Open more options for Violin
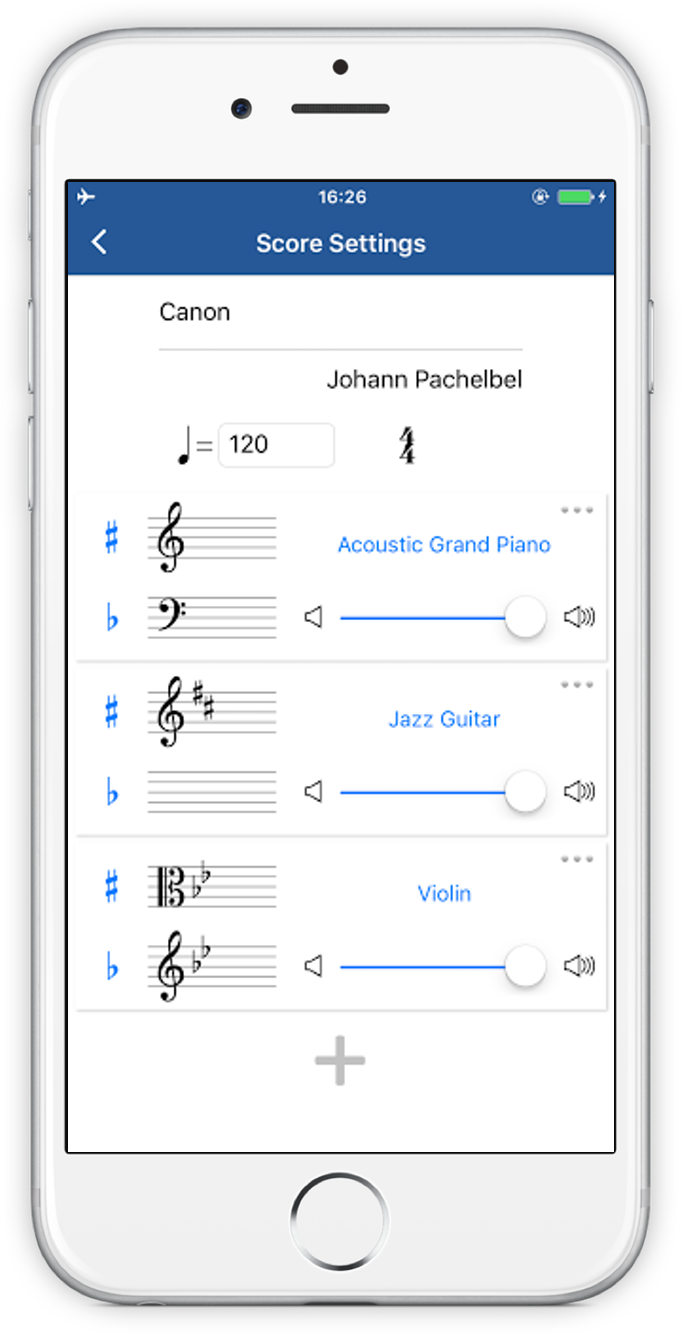This screenshot has width=682, height=1334. point(576,859)
